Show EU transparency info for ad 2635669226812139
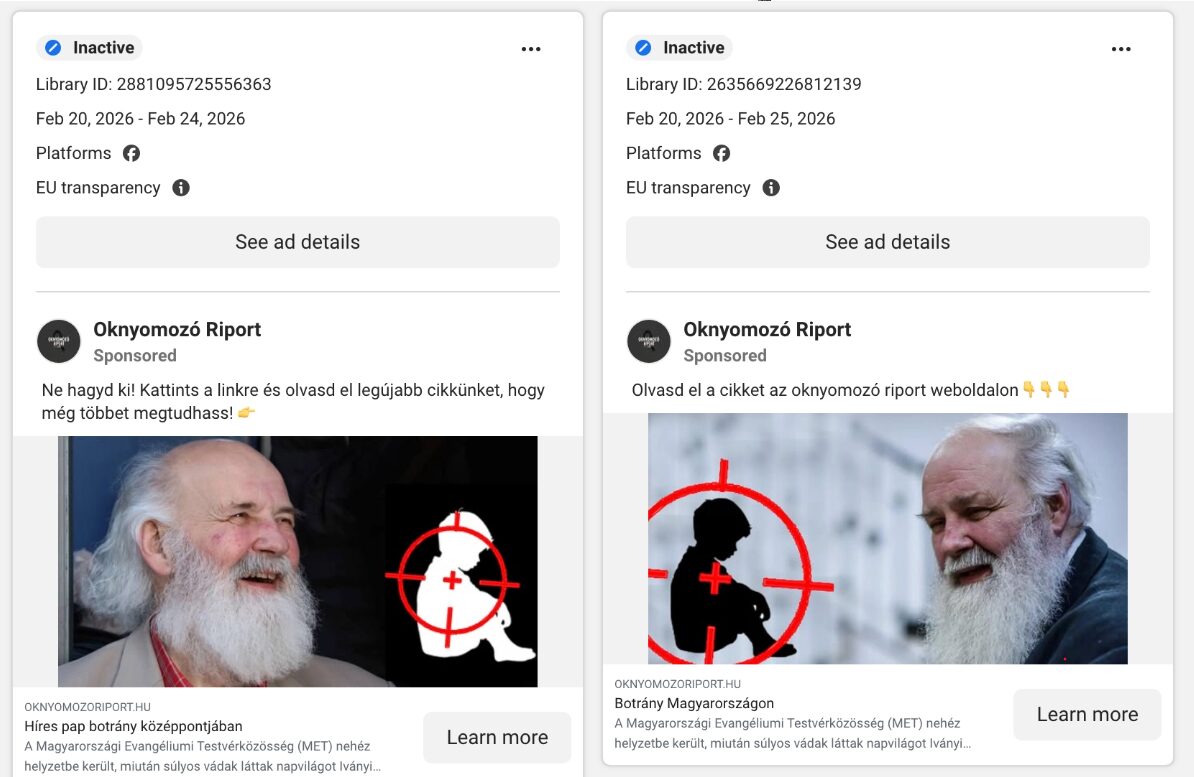Screen dimensions: 1194x777 (771, 188)
